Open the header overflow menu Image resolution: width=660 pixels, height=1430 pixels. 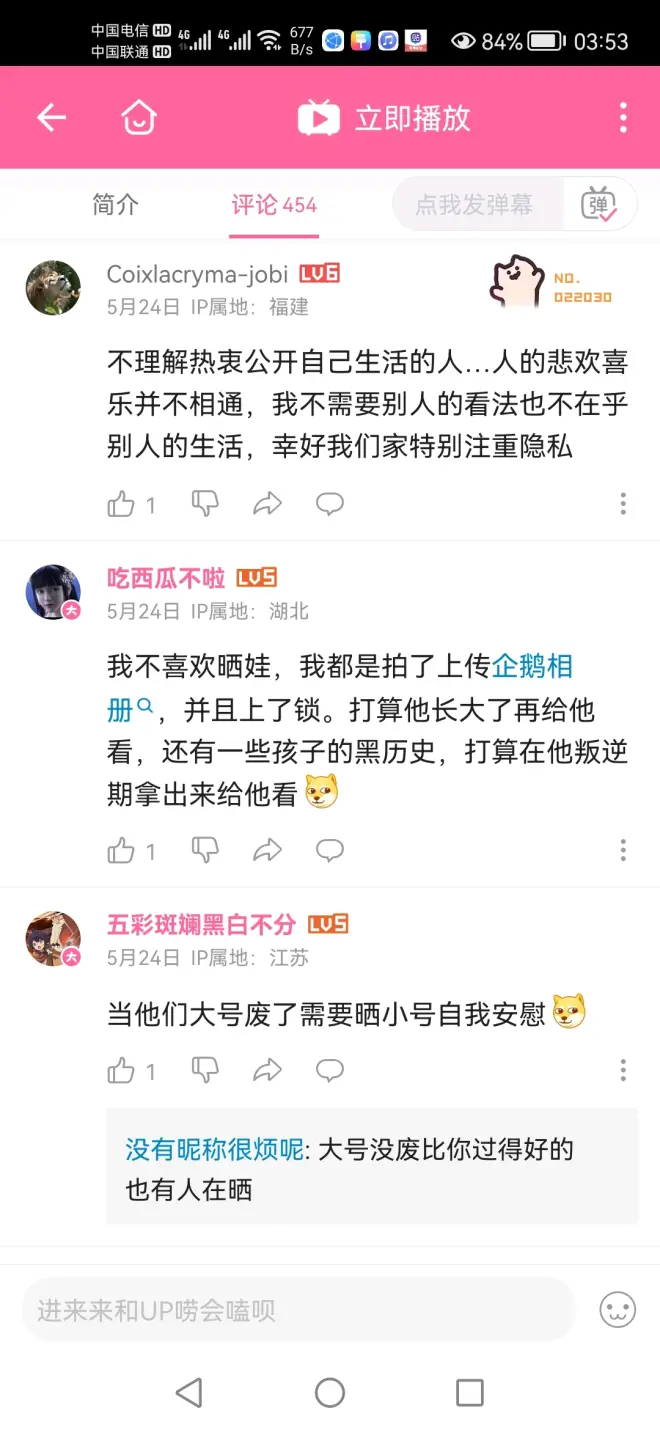pos(623,118)
